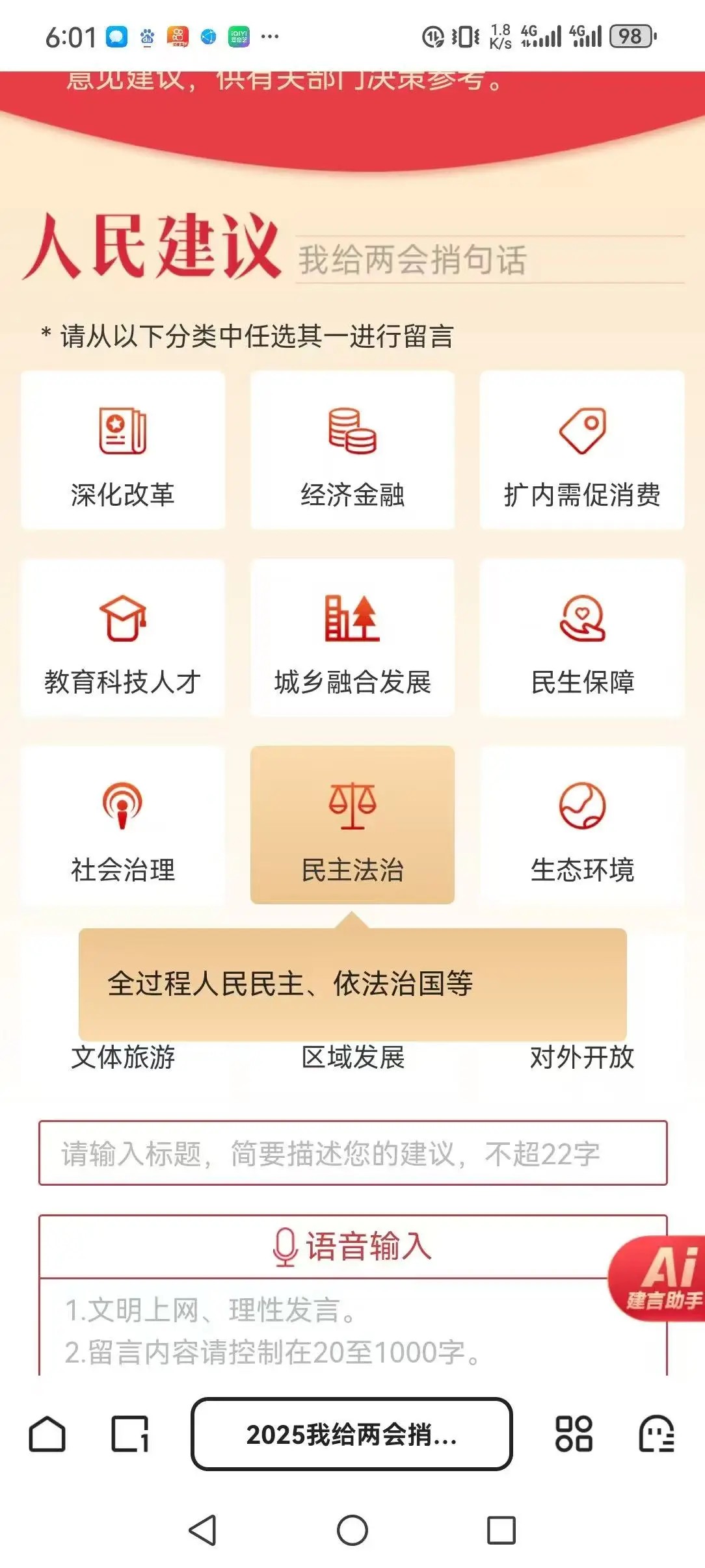
Task: Choose 城乡融合发展 category tile
Action: click(352, 638)
